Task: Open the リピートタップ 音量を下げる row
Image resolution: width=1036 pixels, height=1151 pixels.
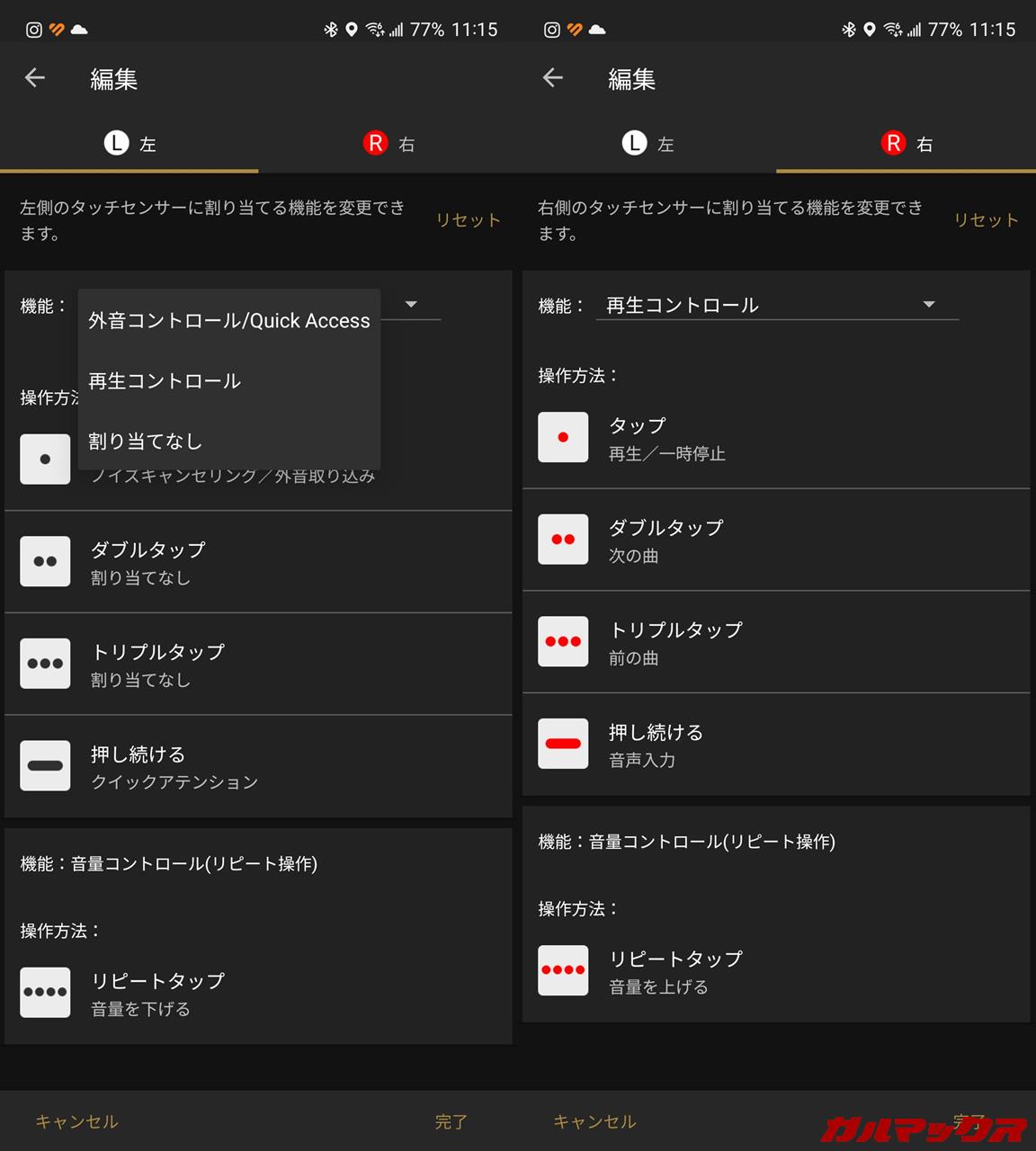Action: coord(258,993)
